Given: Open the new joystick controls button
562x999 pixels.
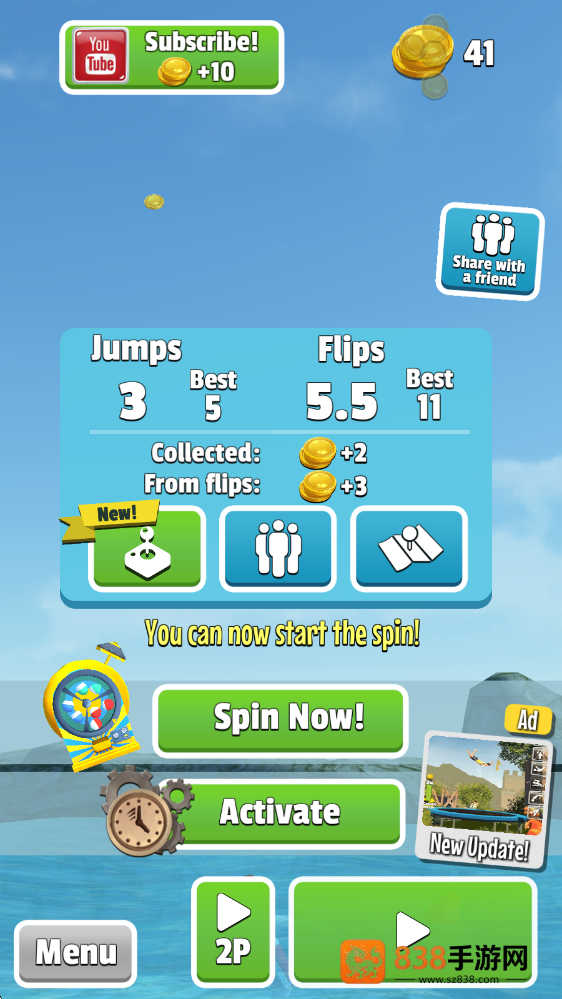Looking at the screenshot, I should pyautogui.click(x=147, y=549).
